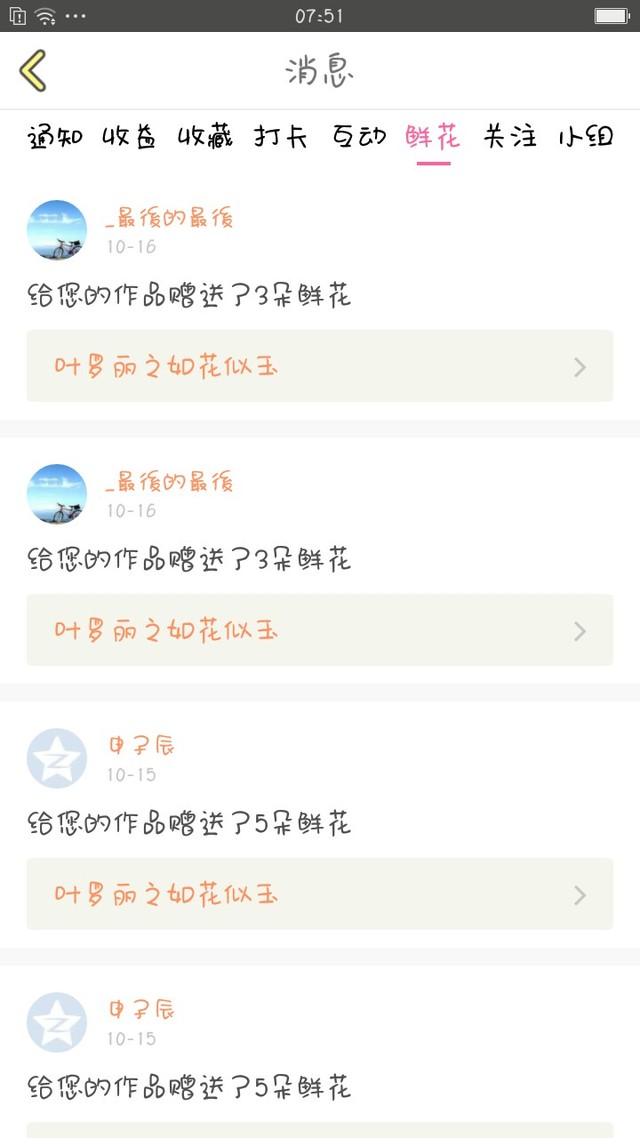
Task: Open 叶罗丽之如花似玉 under 申子辰's first 5-flower message
Action: (320, 894)
